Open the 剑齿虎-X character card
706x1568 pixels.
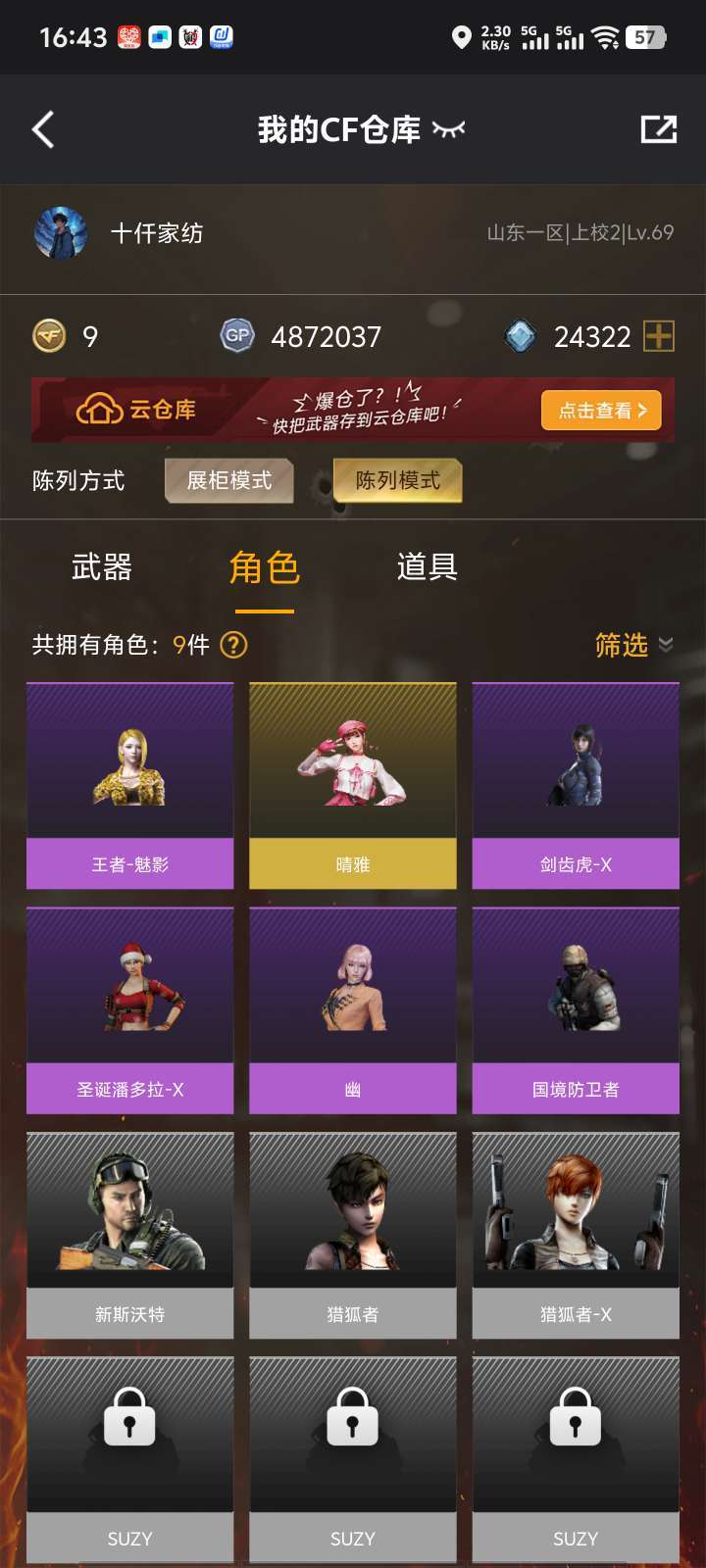click(x=576, y=786)
